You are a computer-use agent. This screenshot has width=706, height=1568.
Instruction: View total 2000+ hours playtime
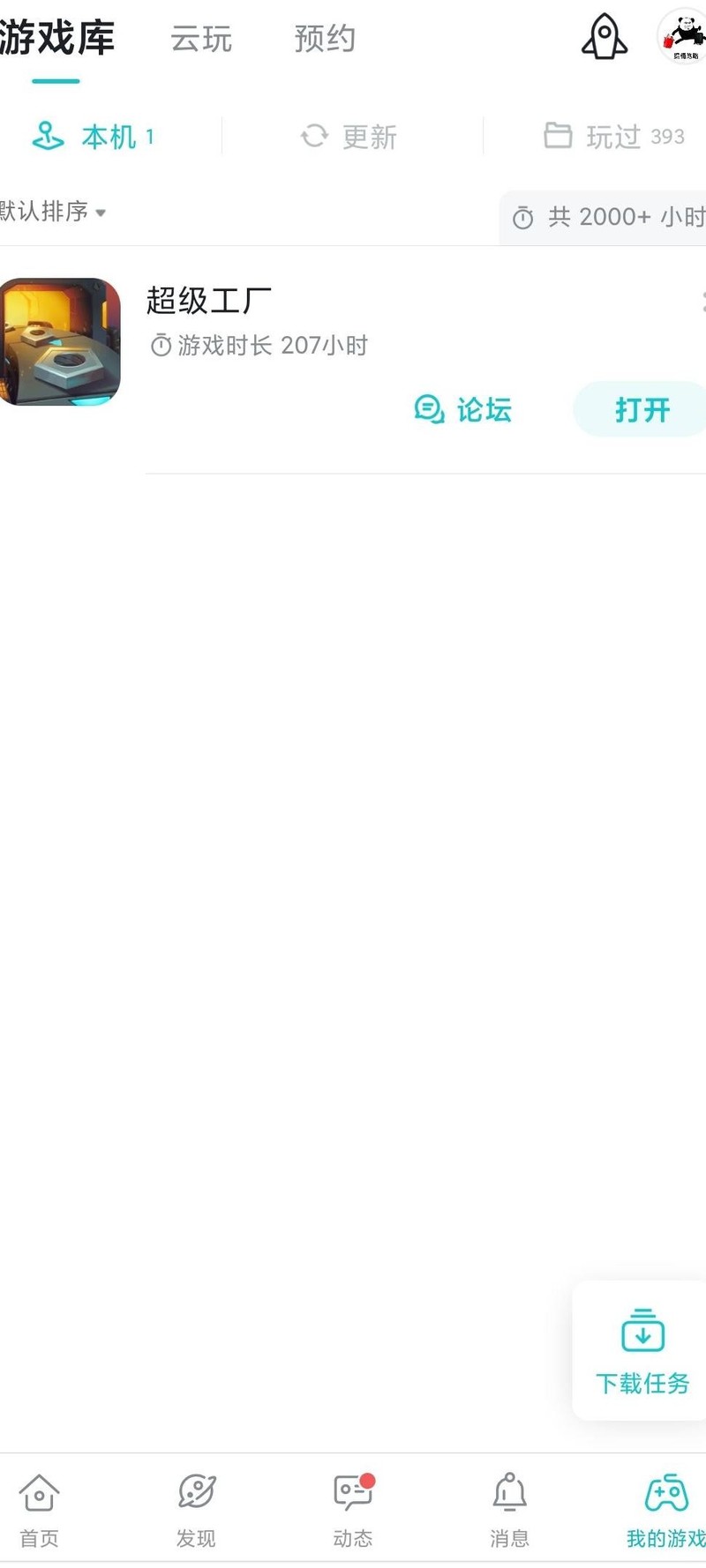pos(609,217)
